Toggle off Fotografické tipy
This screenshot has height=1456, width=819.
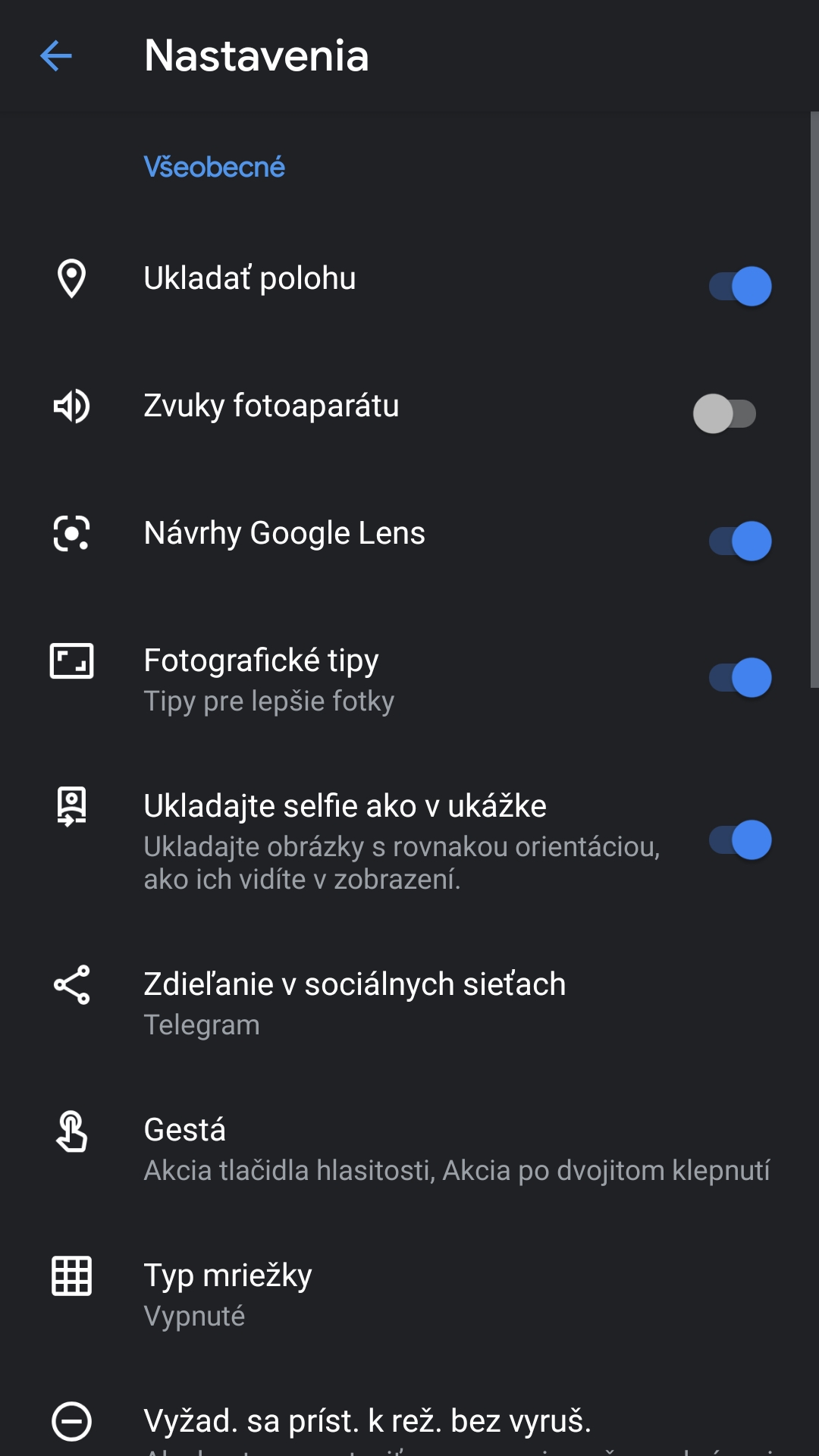point(740,677)
